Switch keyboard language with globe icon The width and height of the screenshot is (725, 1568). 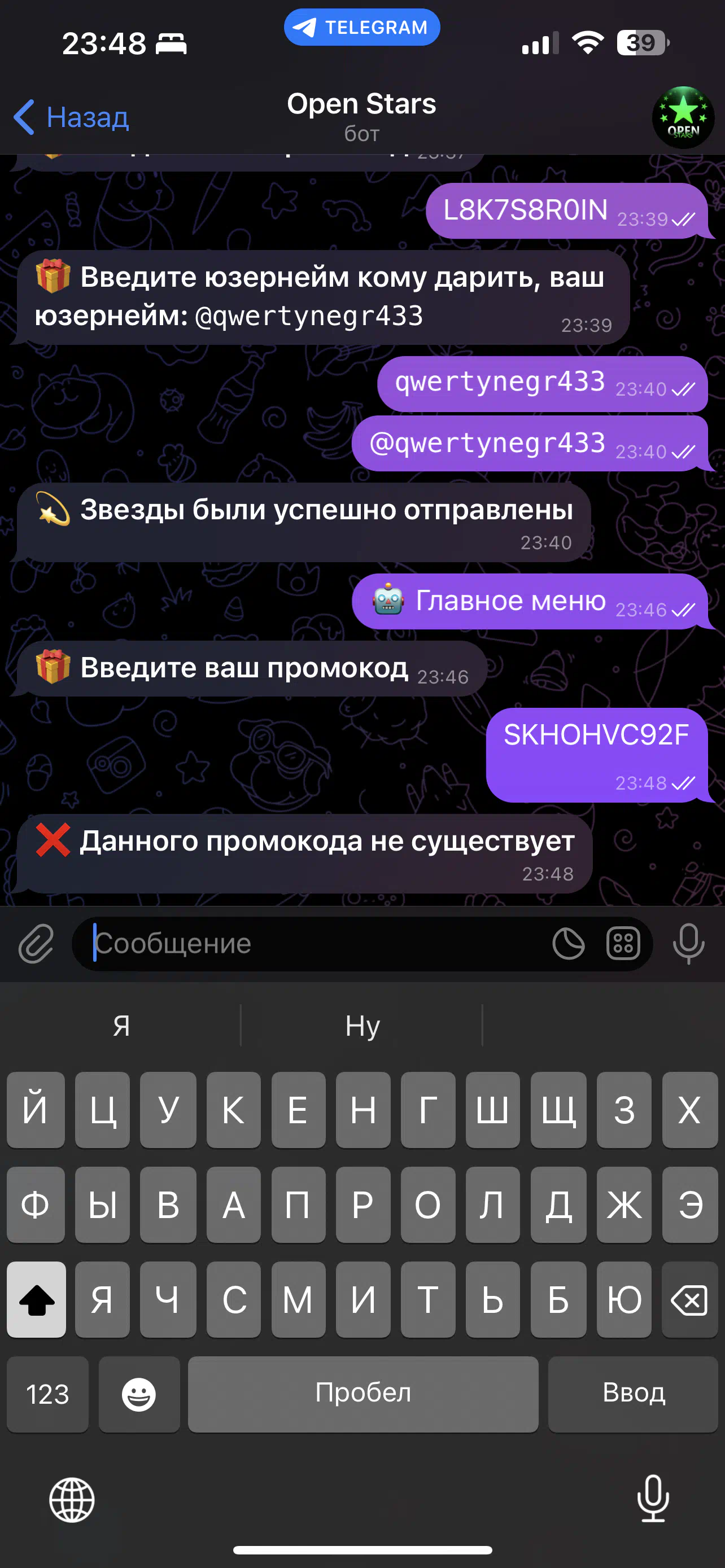coord(72,1500)
